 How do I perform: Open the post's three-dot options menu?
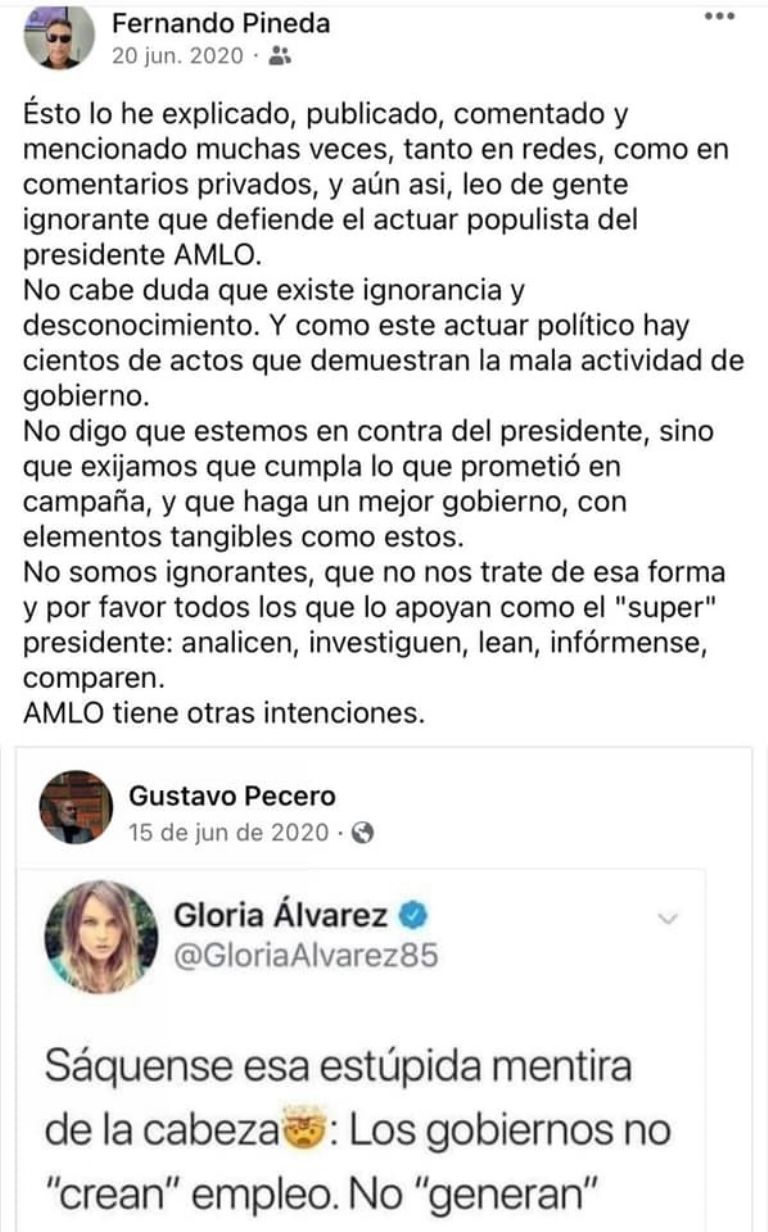(719, 17)
